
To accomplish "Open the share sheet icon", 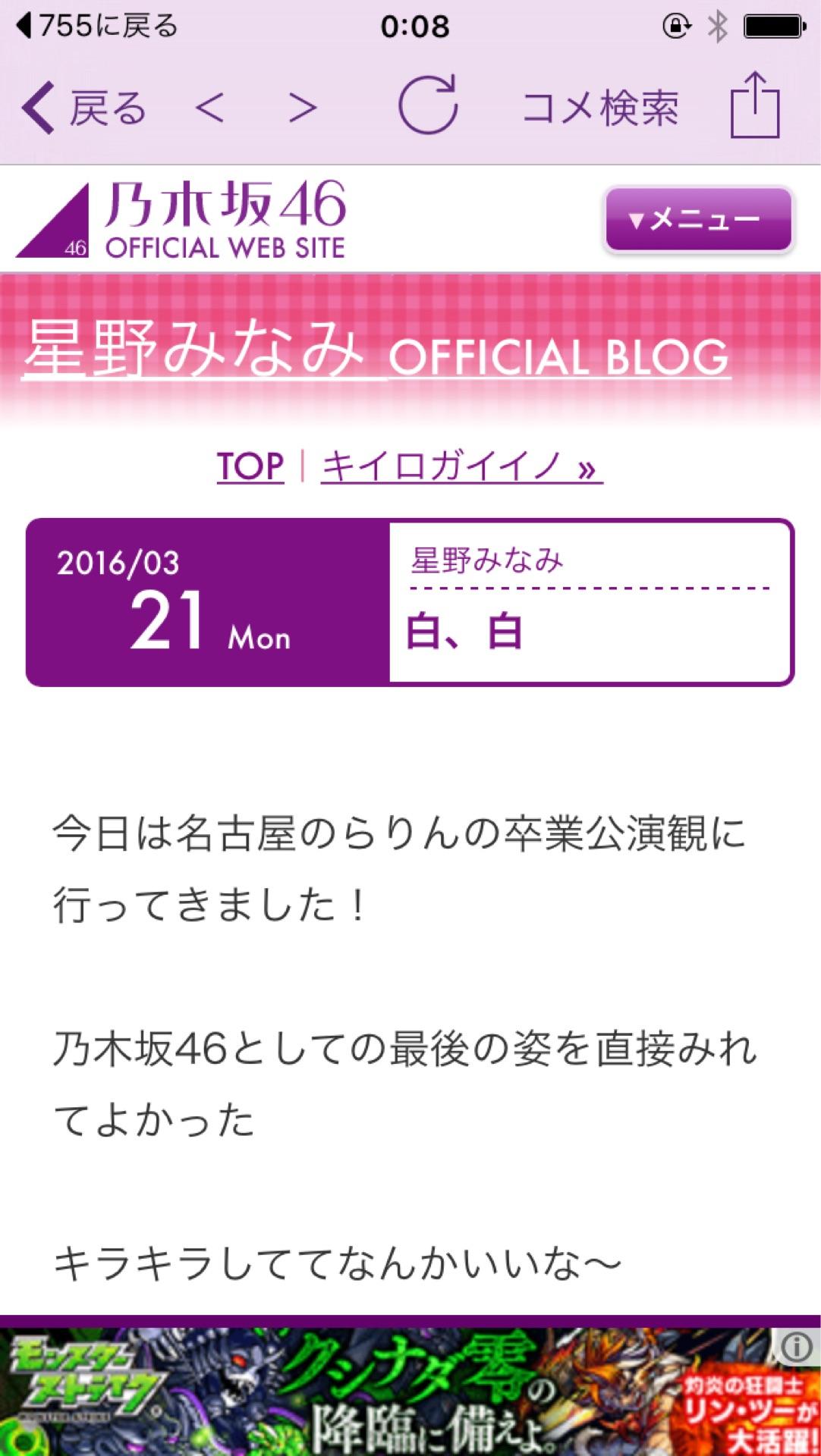I will click(x=754, y=105).
